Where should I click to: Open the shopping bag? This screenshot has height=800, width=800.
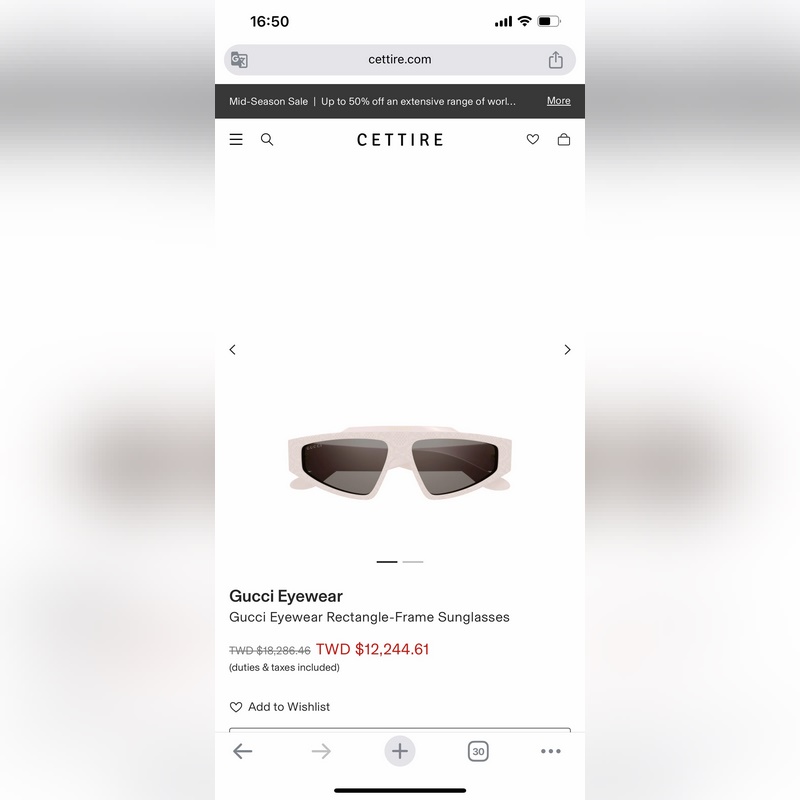[x=564, y=140]
